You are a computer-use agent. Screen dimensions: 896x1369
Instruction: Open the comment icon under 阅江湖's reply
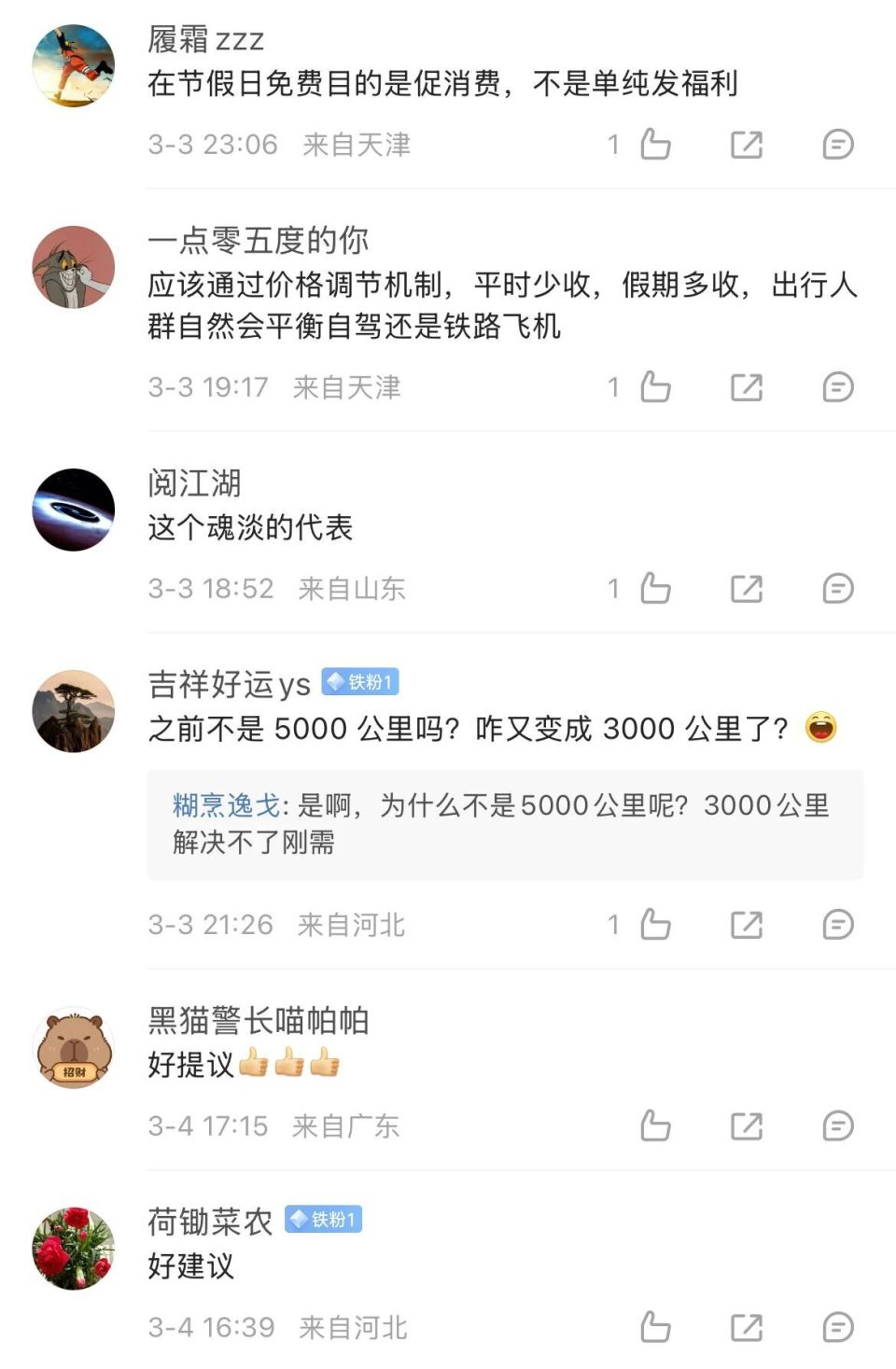click(x=838, y=589)
